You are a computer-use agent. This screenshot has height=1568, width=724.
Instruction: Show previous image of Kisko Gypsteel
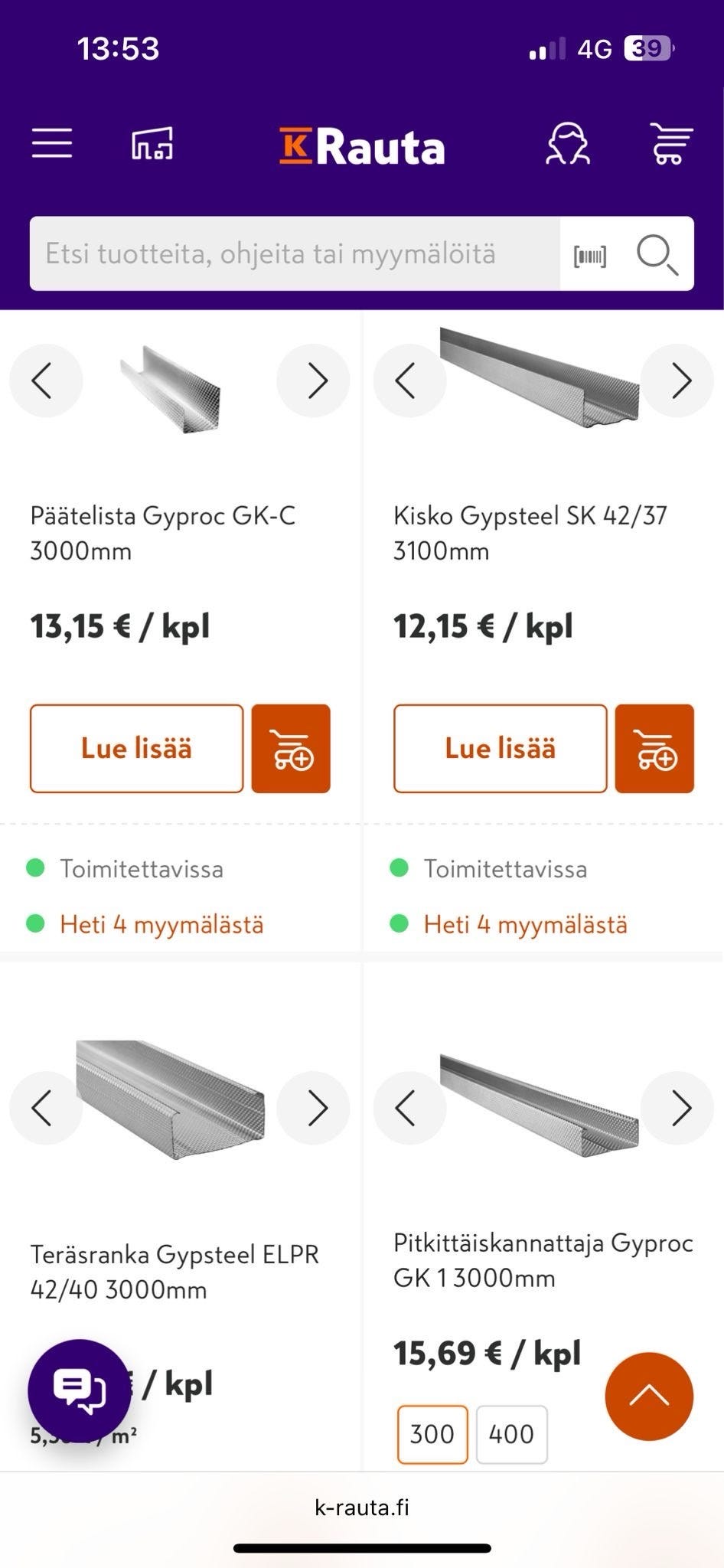[410, 381]
